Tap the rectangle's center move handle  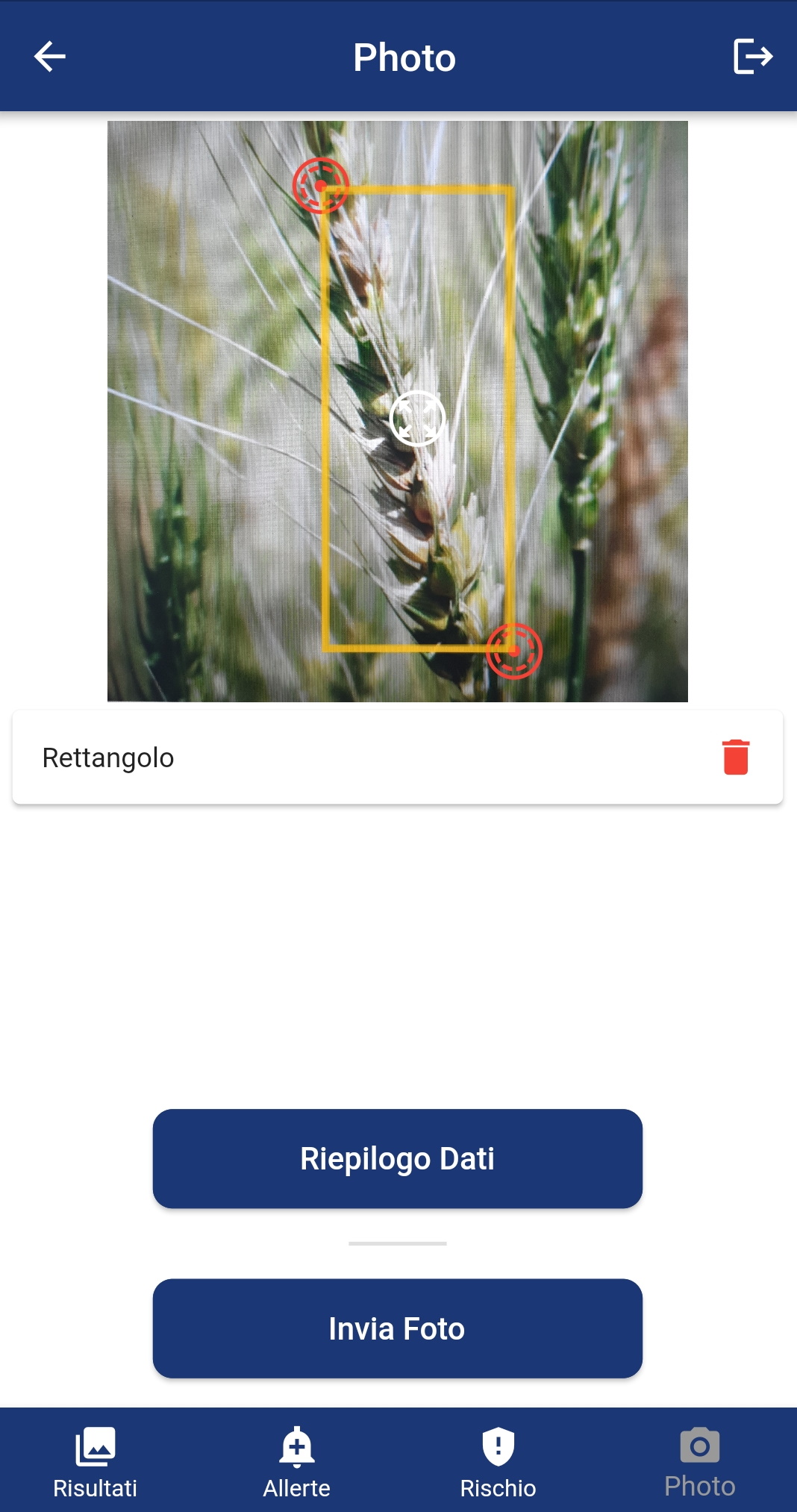pos(417,419)
